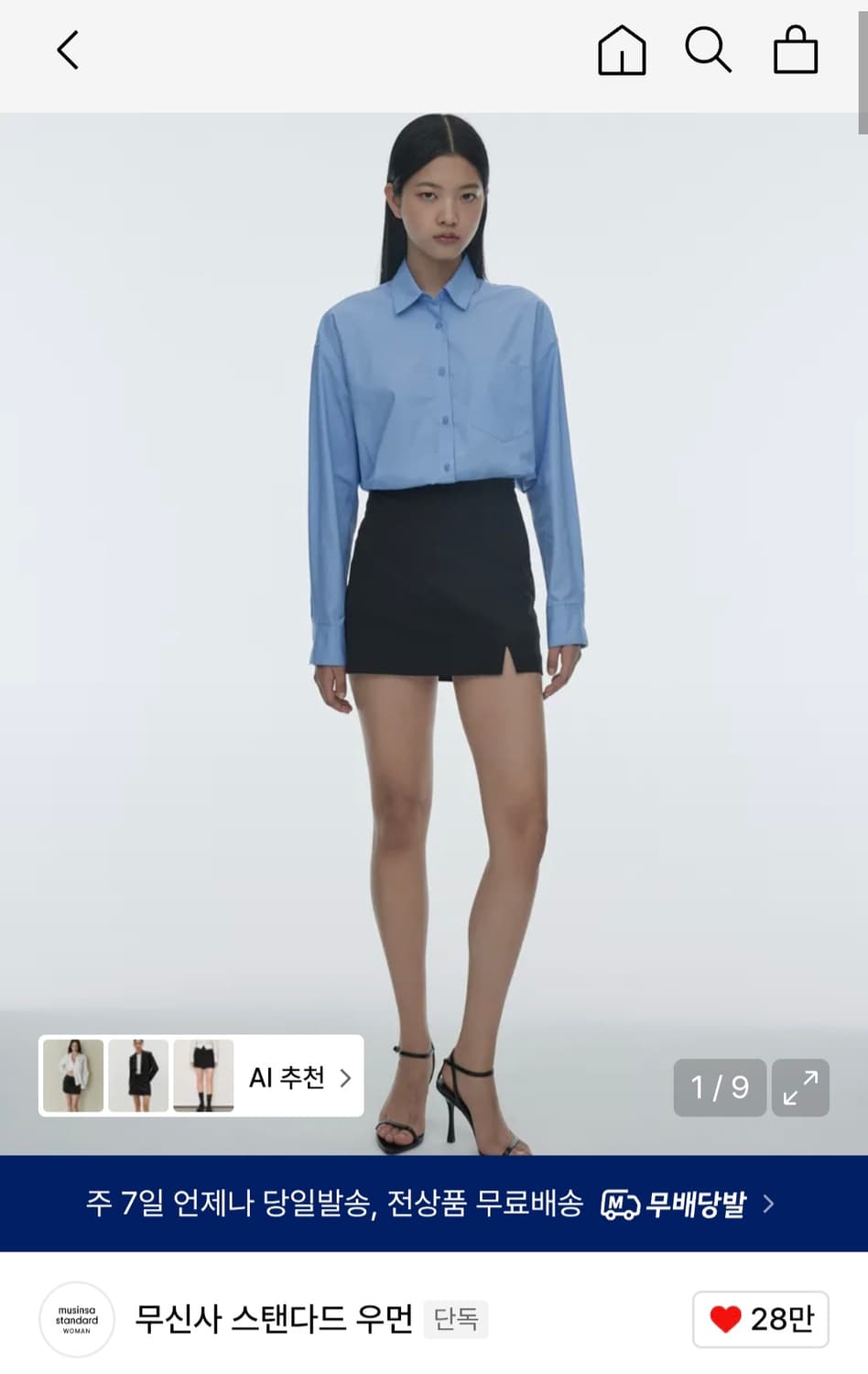This screenshot has width=868, height=1374.
Task: Select the first AI recommendation thumbnail
Action: point(74,1074)
